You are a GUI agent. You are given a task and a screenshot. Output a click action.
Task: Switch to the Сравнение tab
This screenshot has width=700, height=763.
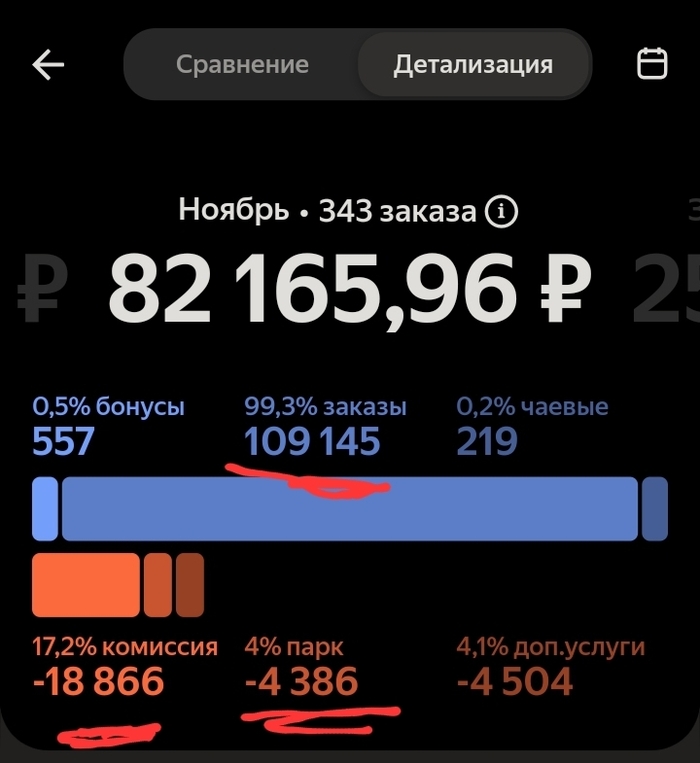coord(242,65)
